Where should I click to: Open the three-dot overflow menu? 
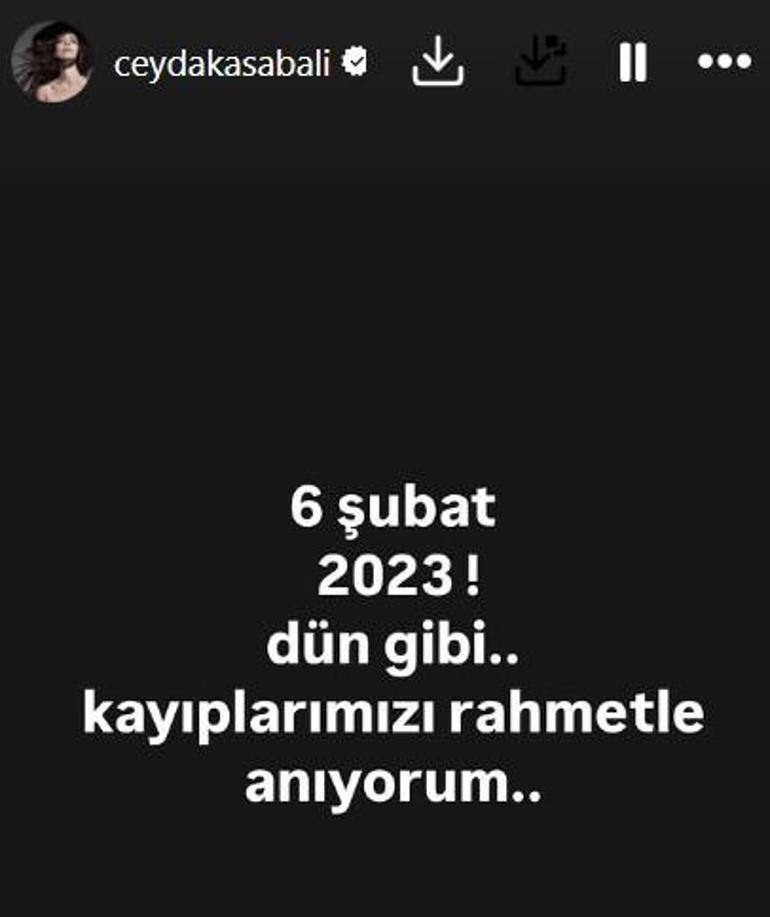coord(724,62)
